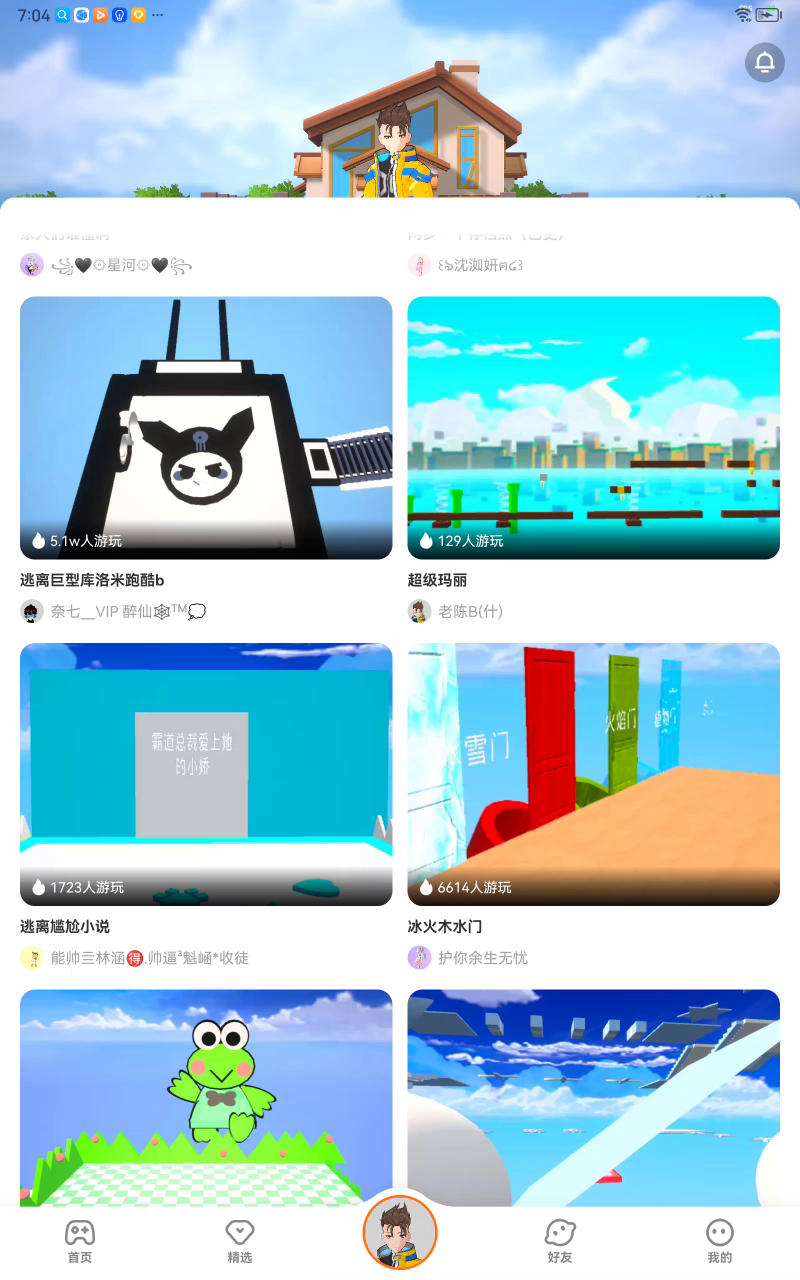Open the 超级玛丽 game card

593,427
